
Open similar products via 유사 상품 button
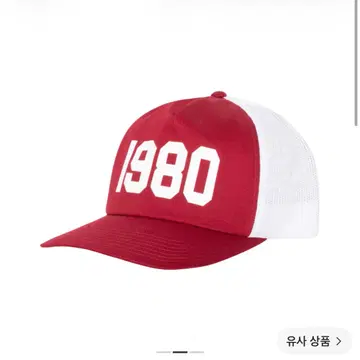tap(314, 341)
